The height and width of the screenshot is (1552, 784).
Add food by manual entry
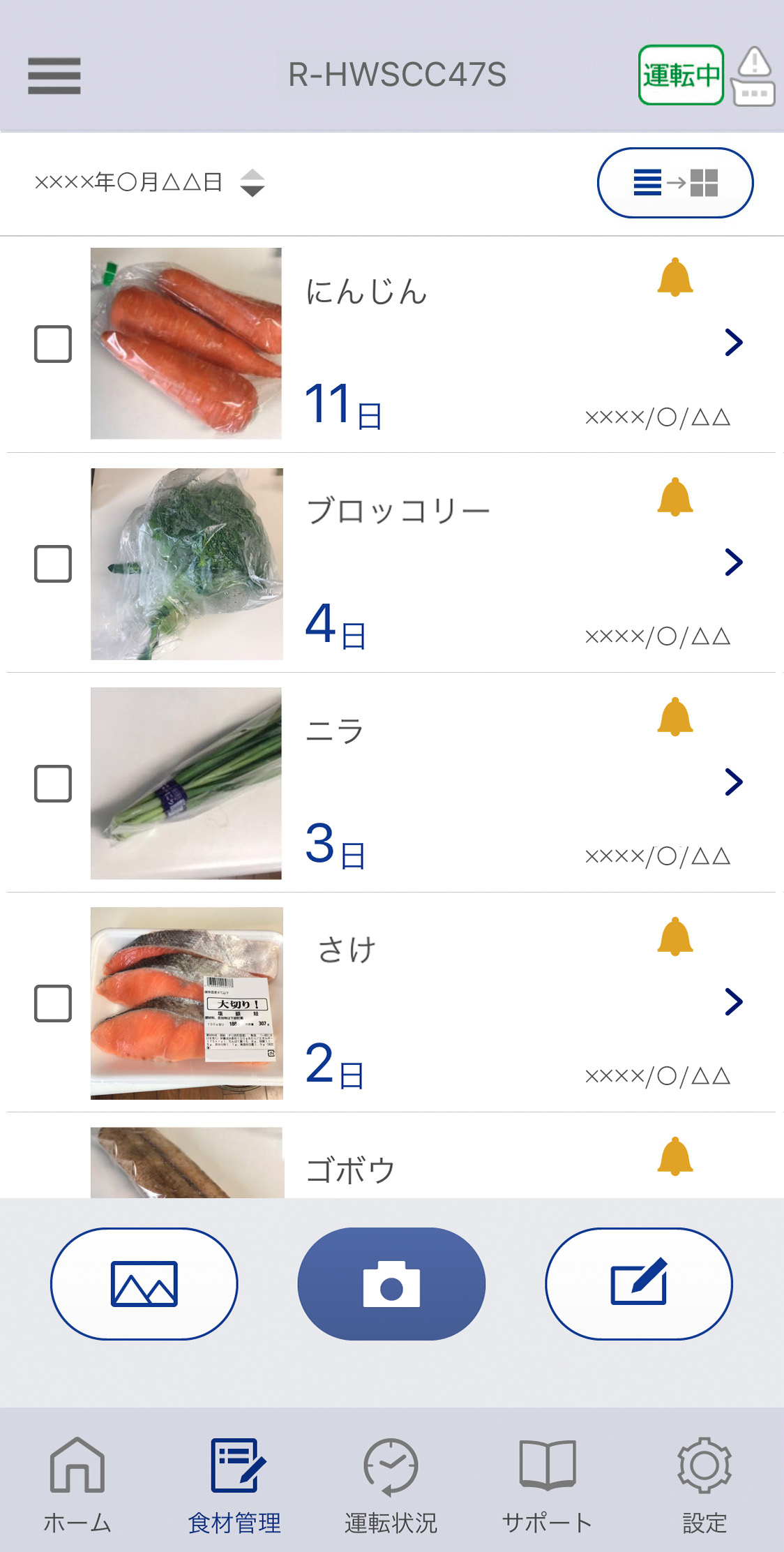pos(639,1284)
